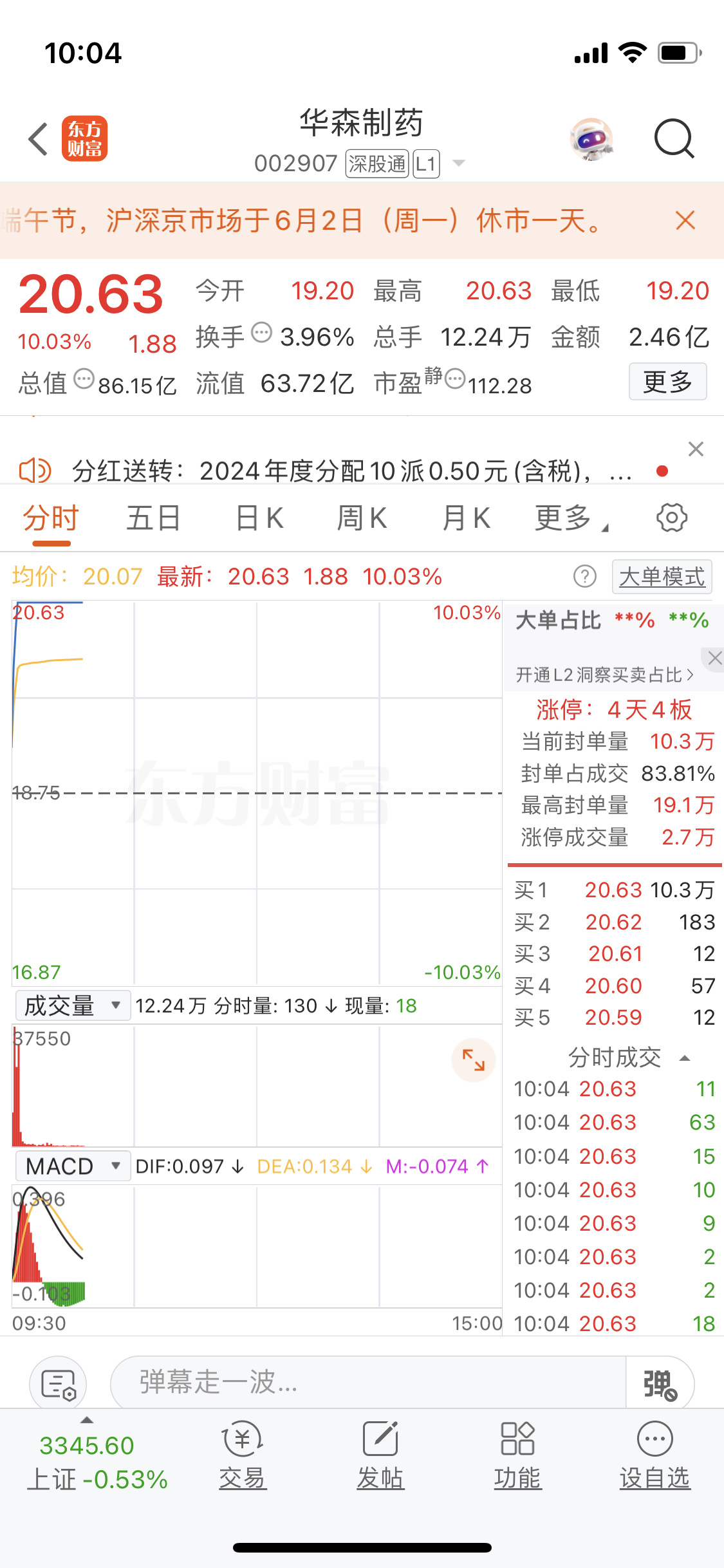This screenshot has height=1568, width=724.
Task: Open 开通L2洞察买卖占比 link
Action: [604, 675]
